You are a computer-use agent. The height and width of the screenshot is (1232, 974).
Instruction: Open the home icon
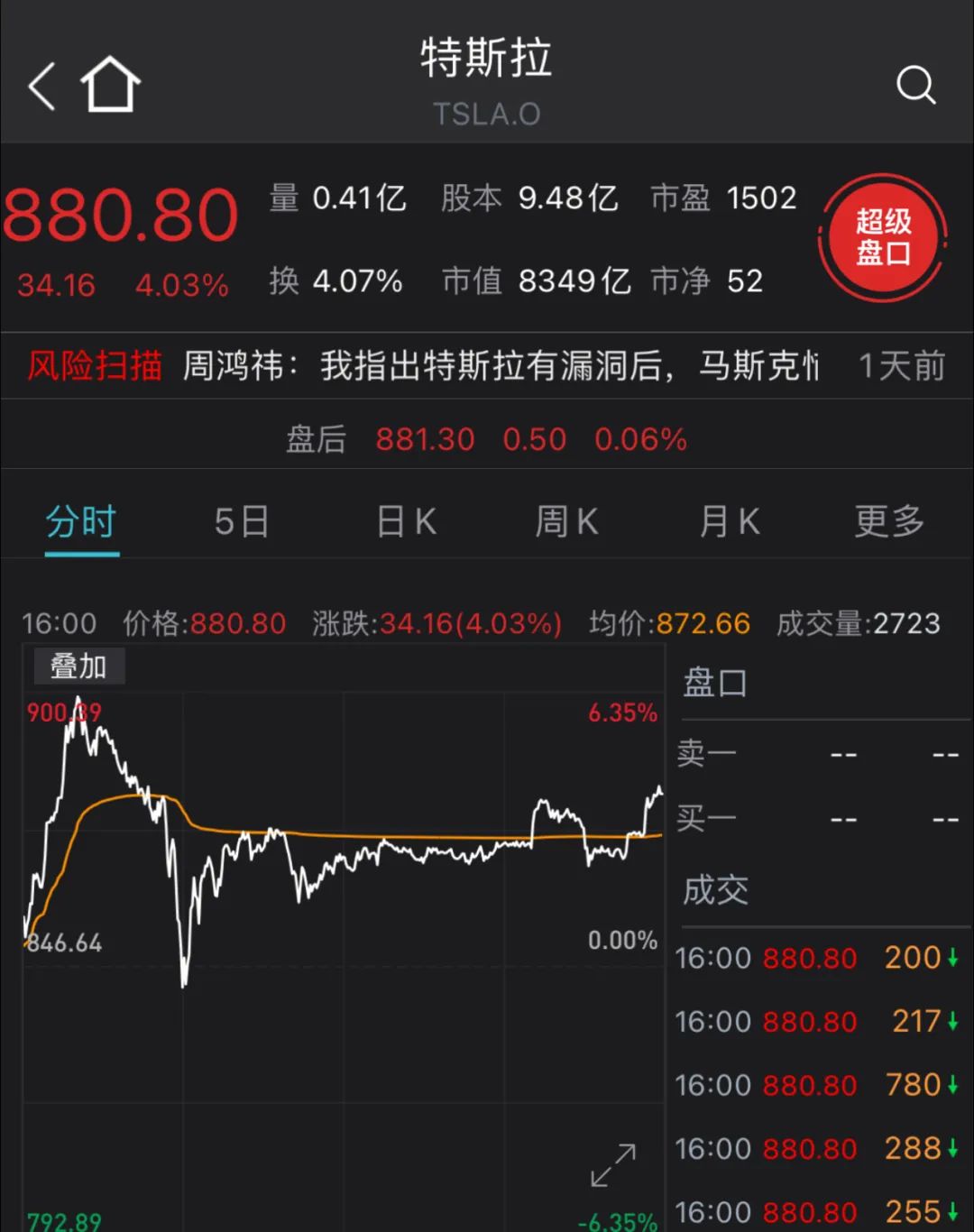click(110, 86)
